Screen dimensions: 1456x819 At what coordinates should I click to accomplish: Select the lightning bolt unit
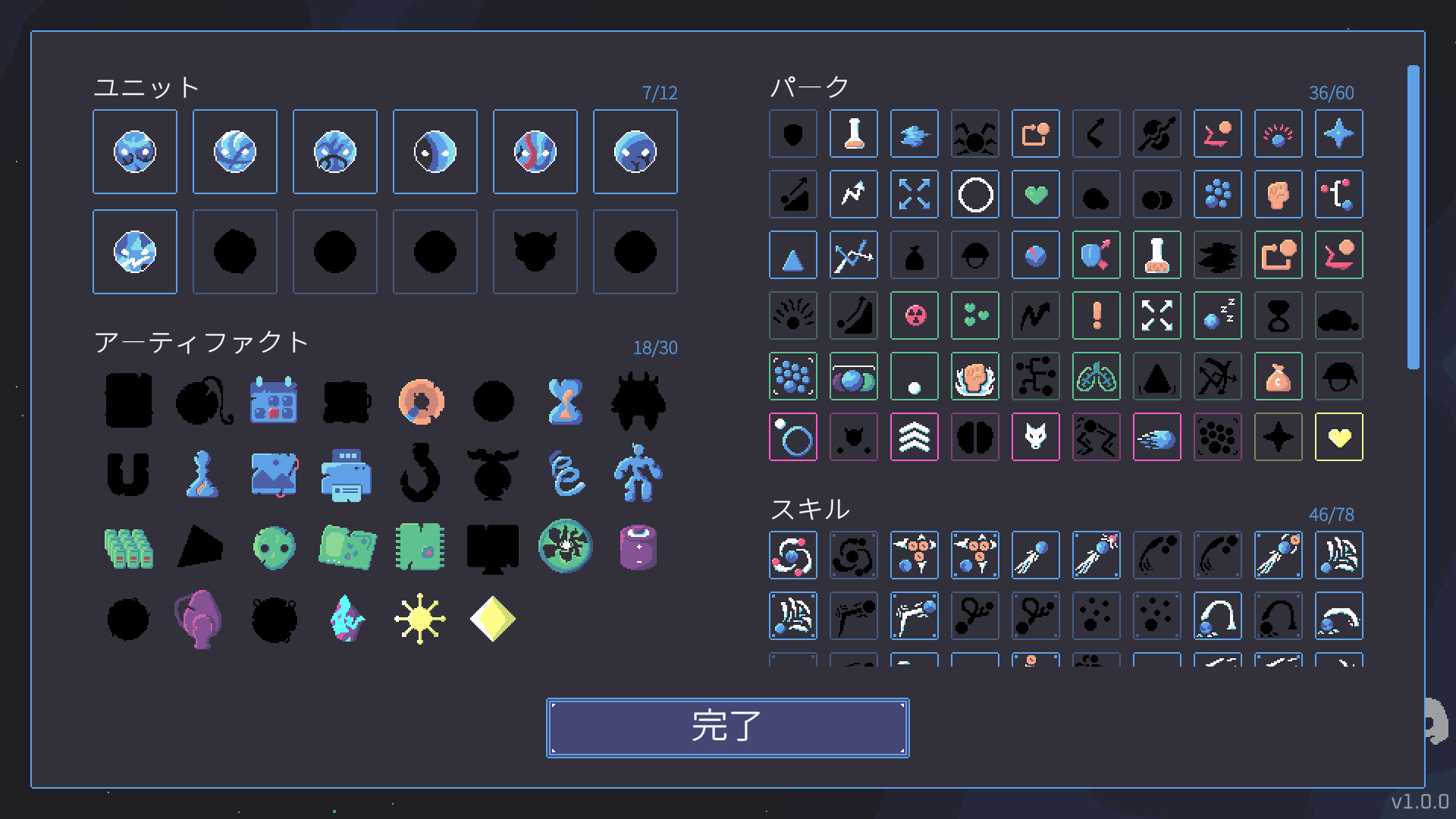135,252
